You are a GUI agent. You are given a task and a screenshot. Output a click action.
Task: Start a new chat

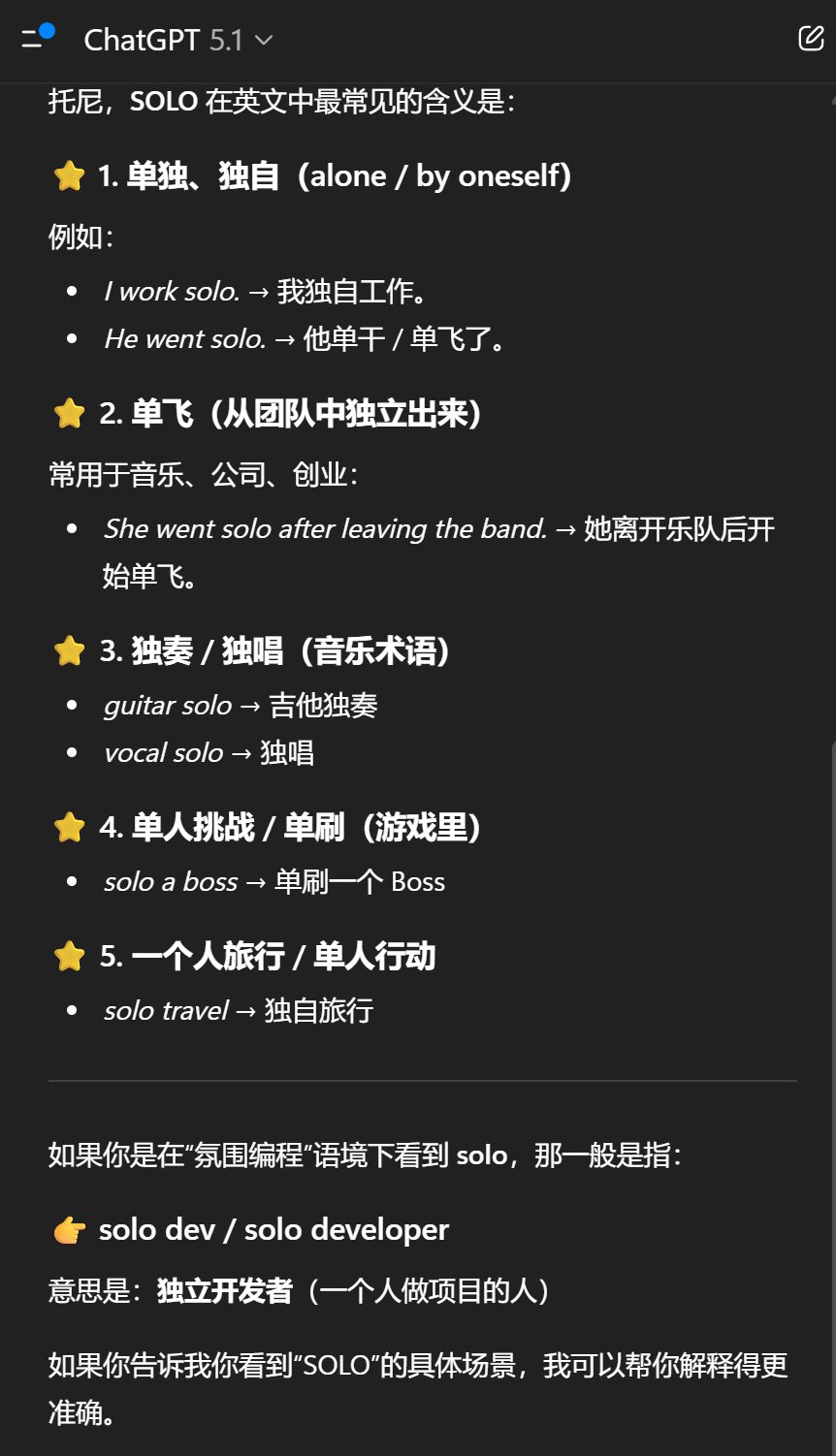810,39
